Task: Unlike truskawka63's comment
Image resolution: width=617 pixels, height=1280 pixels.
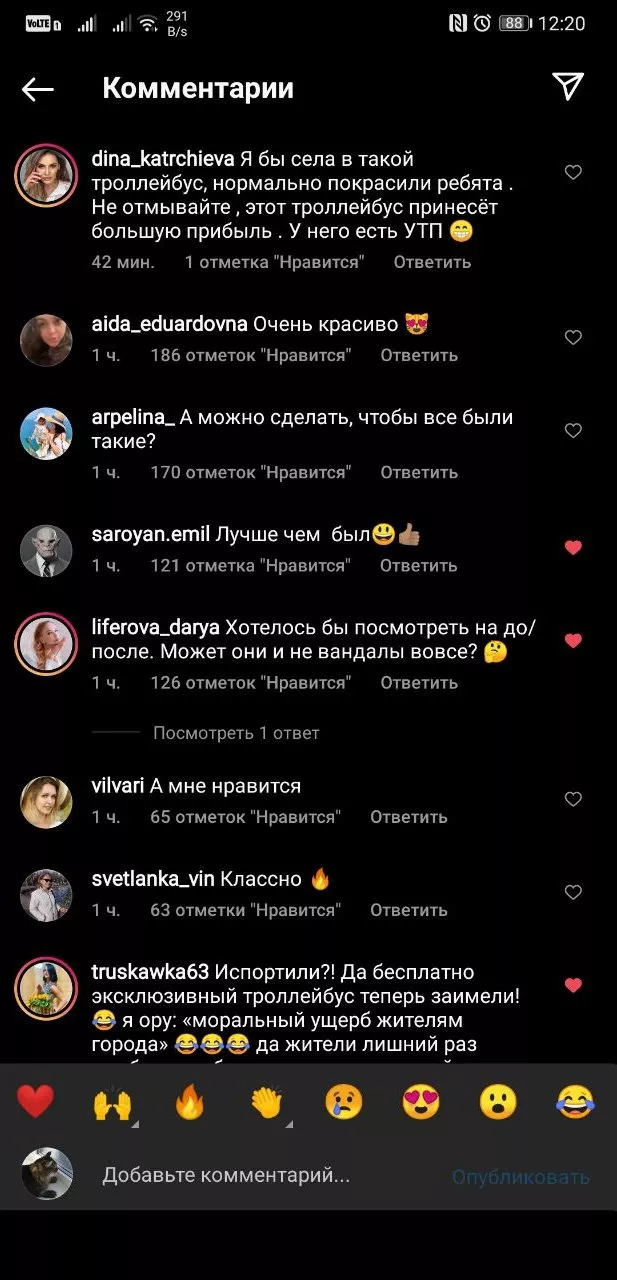Action: coord(573,985)
